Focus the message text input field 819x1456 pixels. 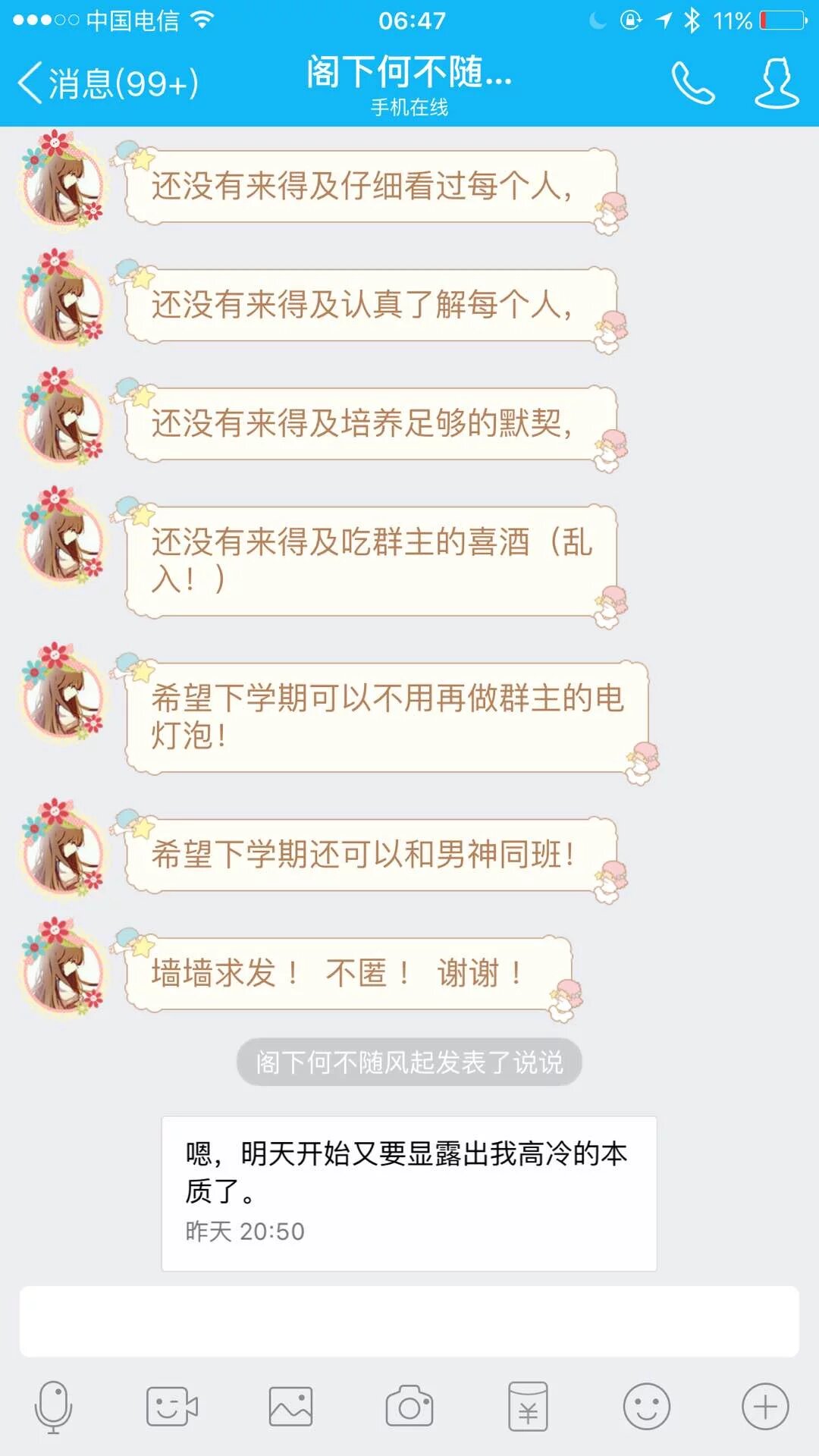click(409, 1321)
